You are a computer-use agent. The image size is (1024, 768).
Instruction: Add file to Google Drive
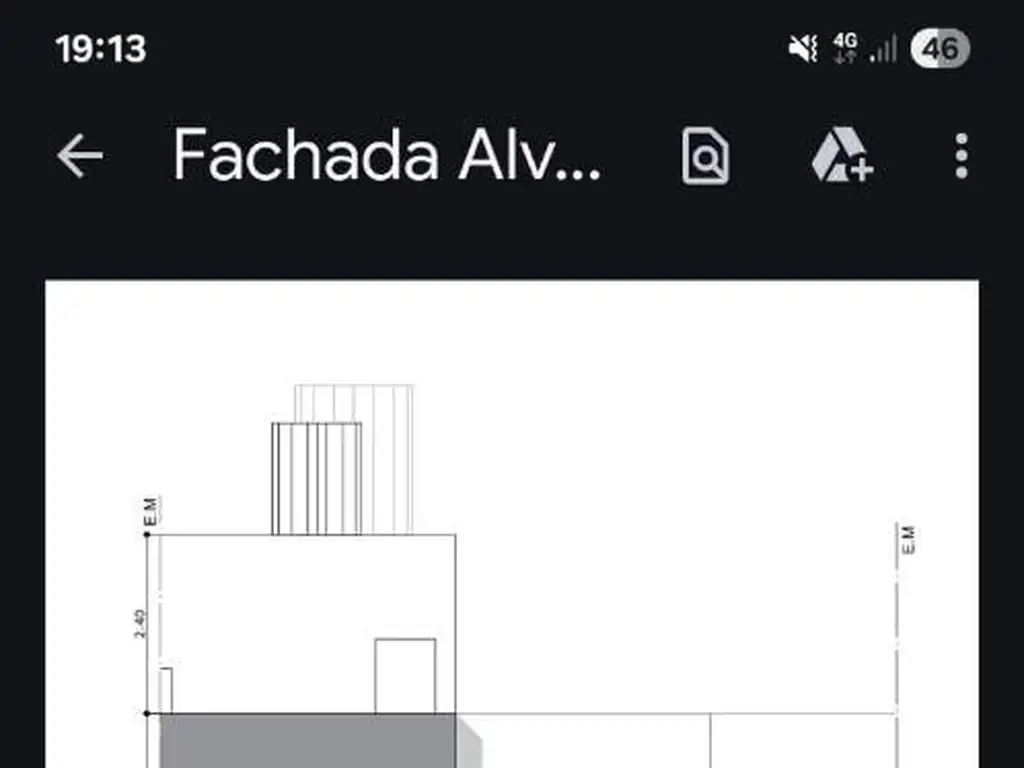tap(841, 156)
